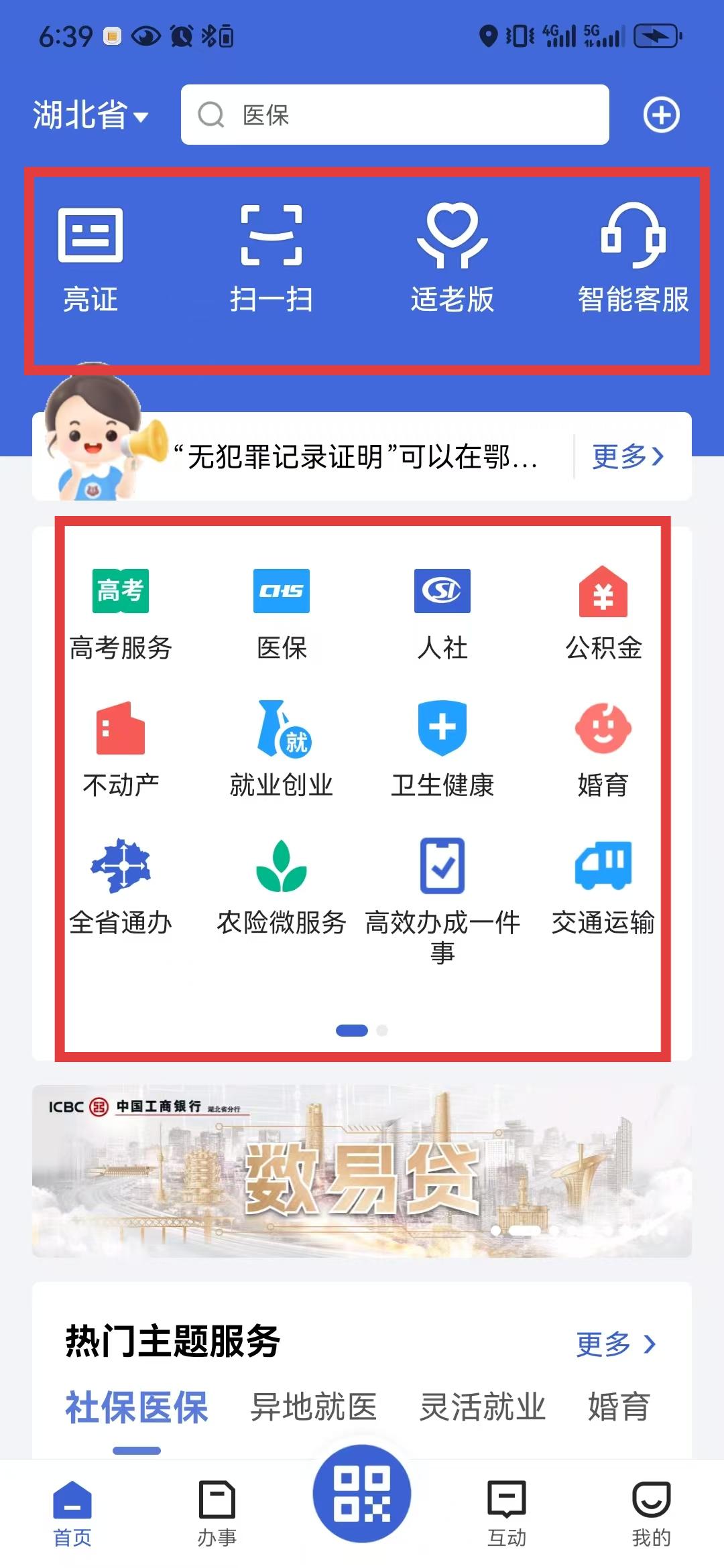
Task: Open the plus icon menu
Action: coord(661,115)
